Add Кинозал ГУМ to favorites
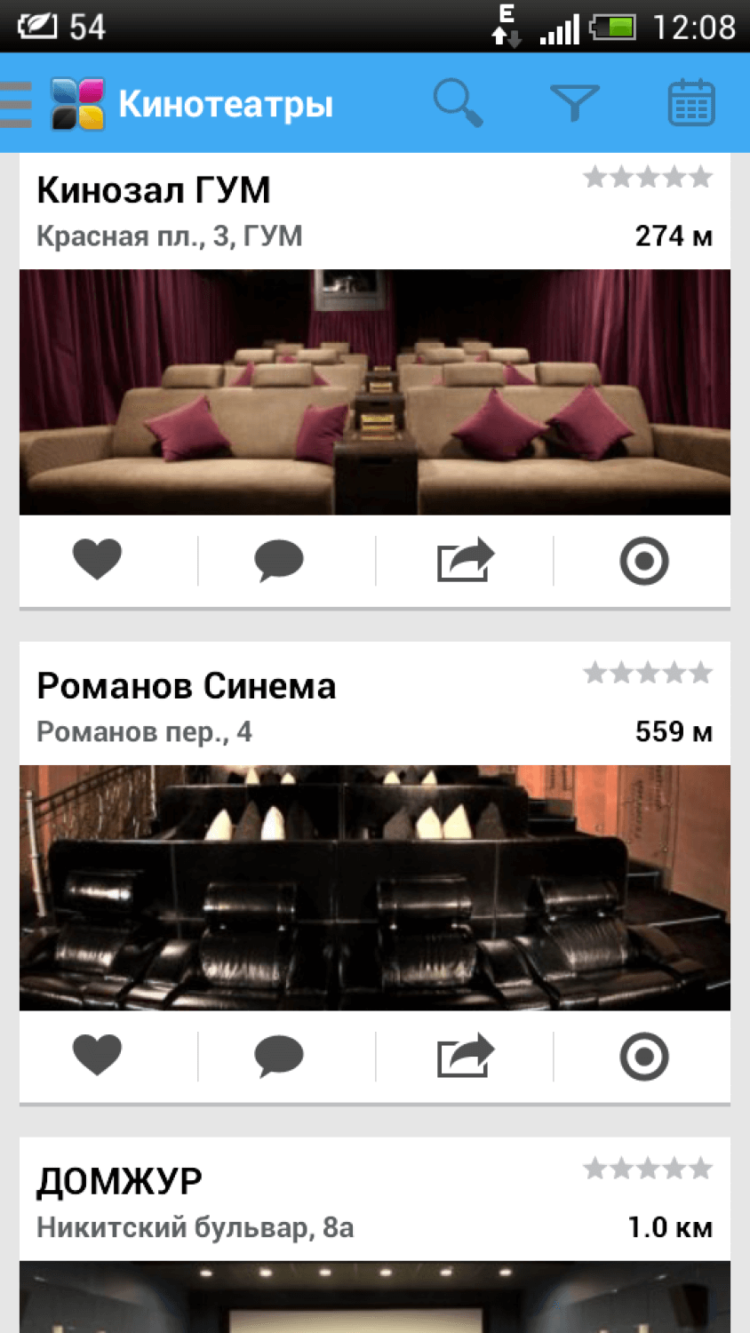Screen dimensions: 750x1333 click(x=97, y=561)
